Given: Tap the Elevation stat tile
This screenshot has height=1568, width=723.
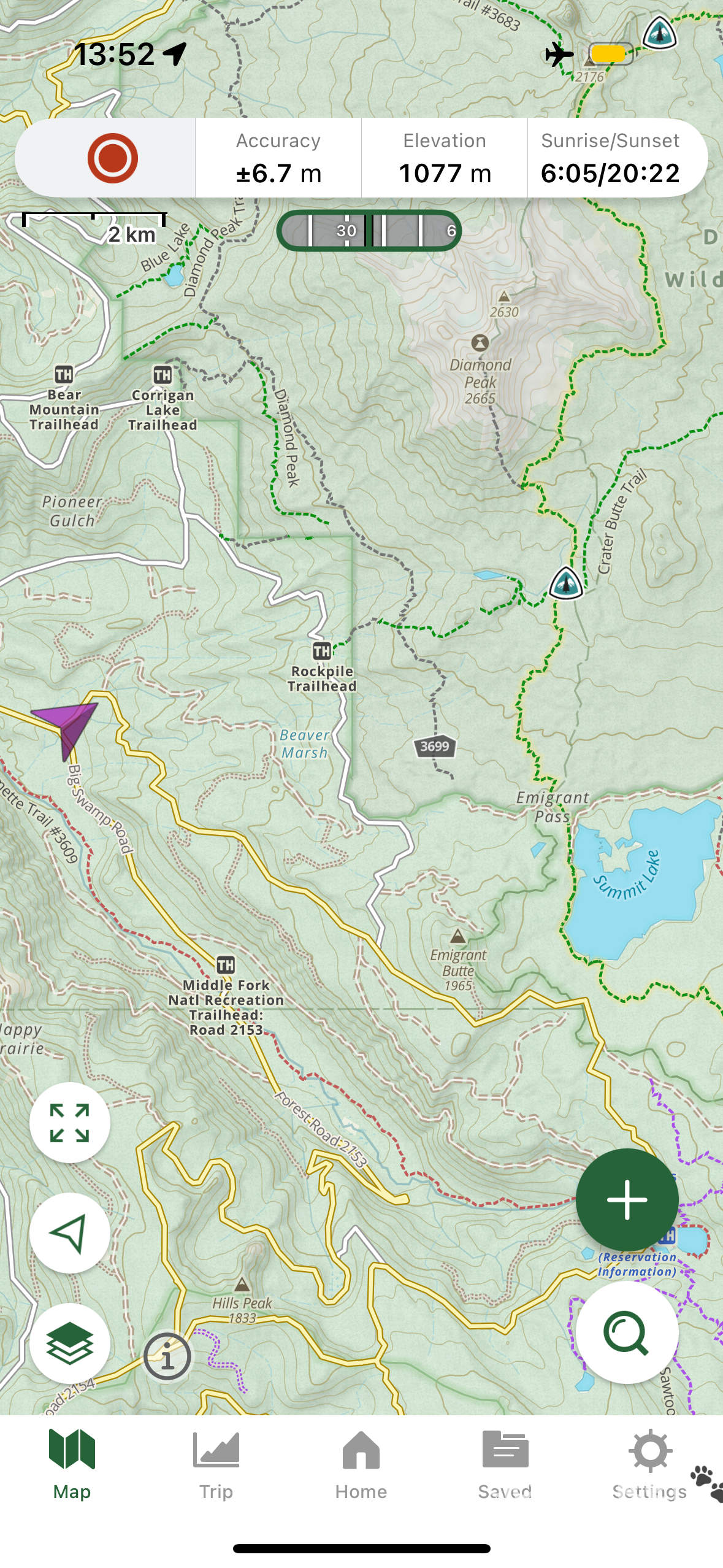Looking at the screenshot, I should point(445,158).
